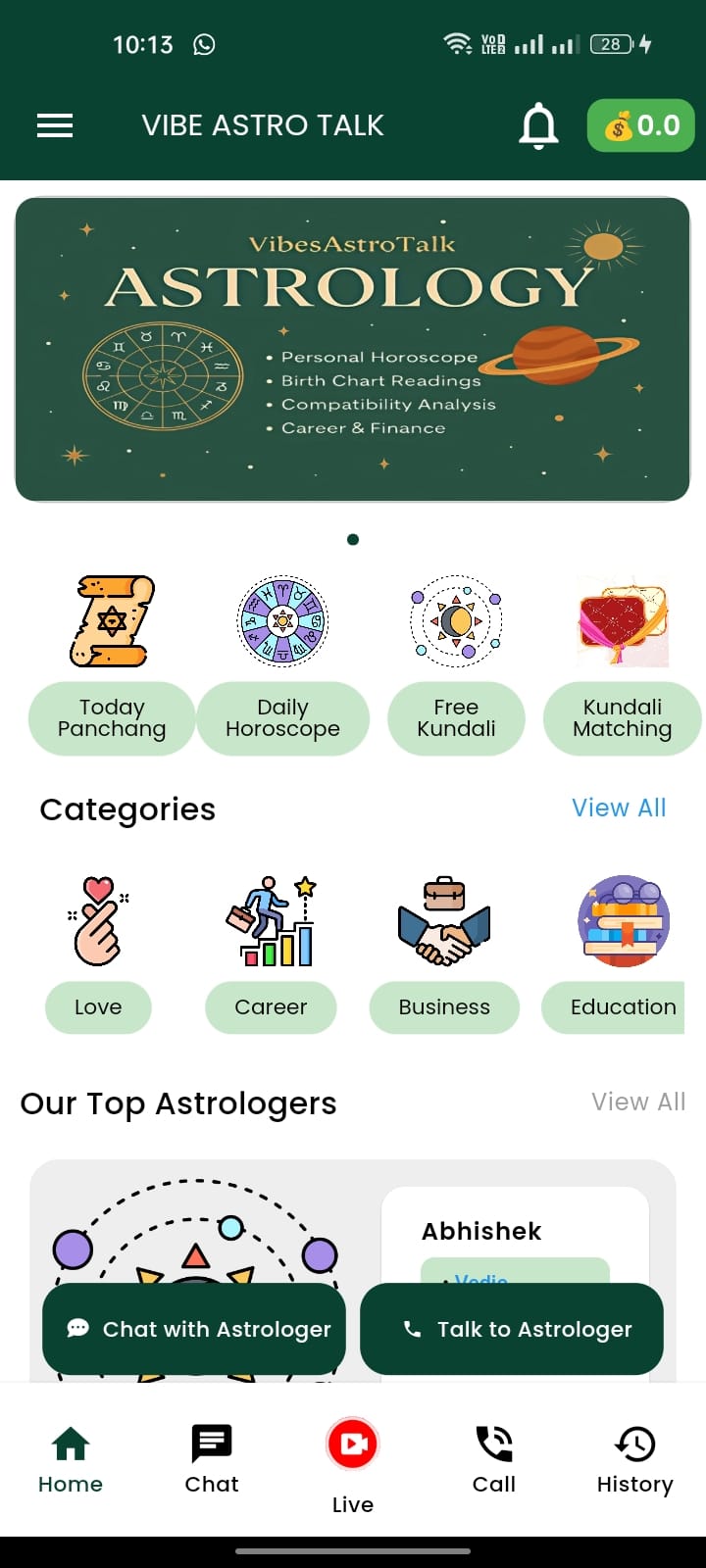This screenshot has height=1568, width=706.
Task: View all Categories
Action: [619, 808]
